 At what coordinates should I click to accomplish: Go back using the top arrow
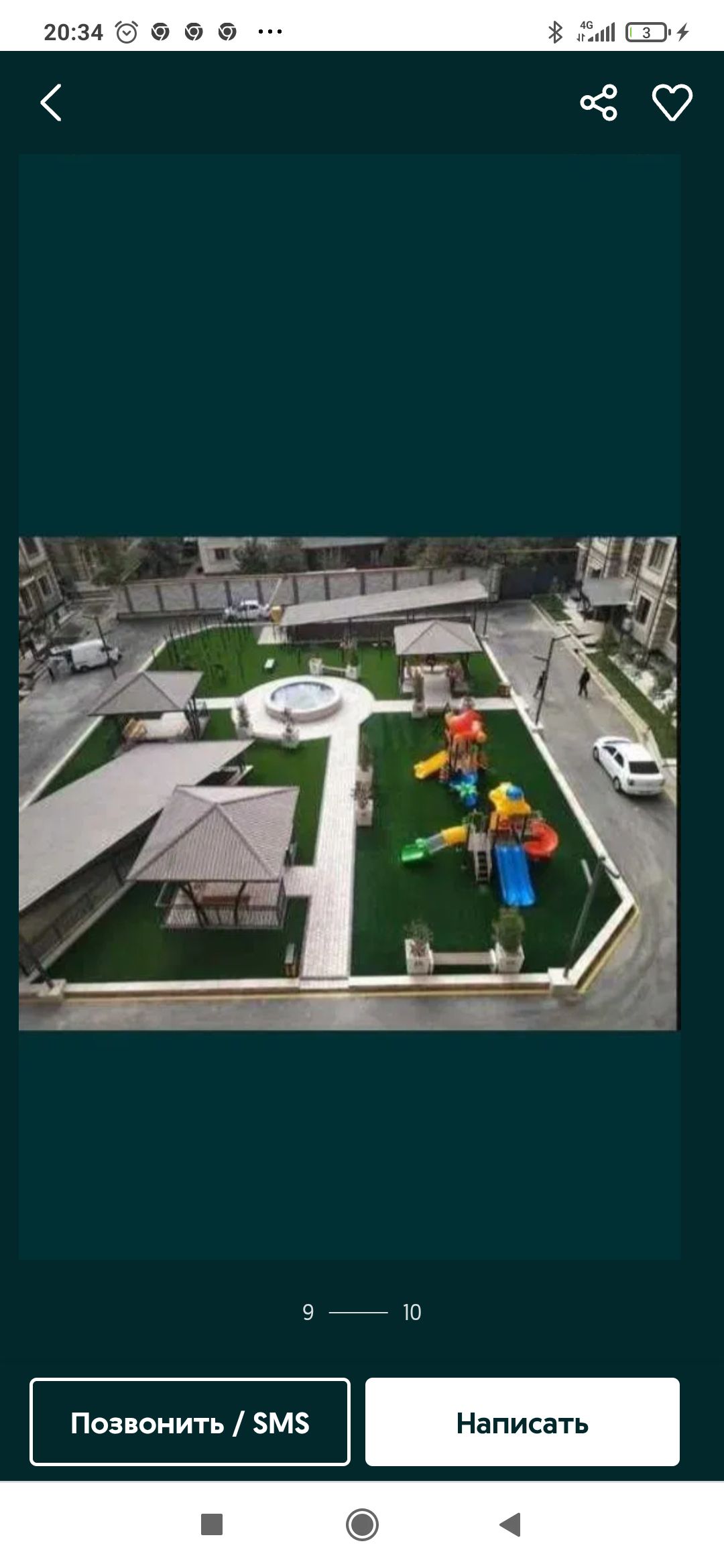click(51, 103)
